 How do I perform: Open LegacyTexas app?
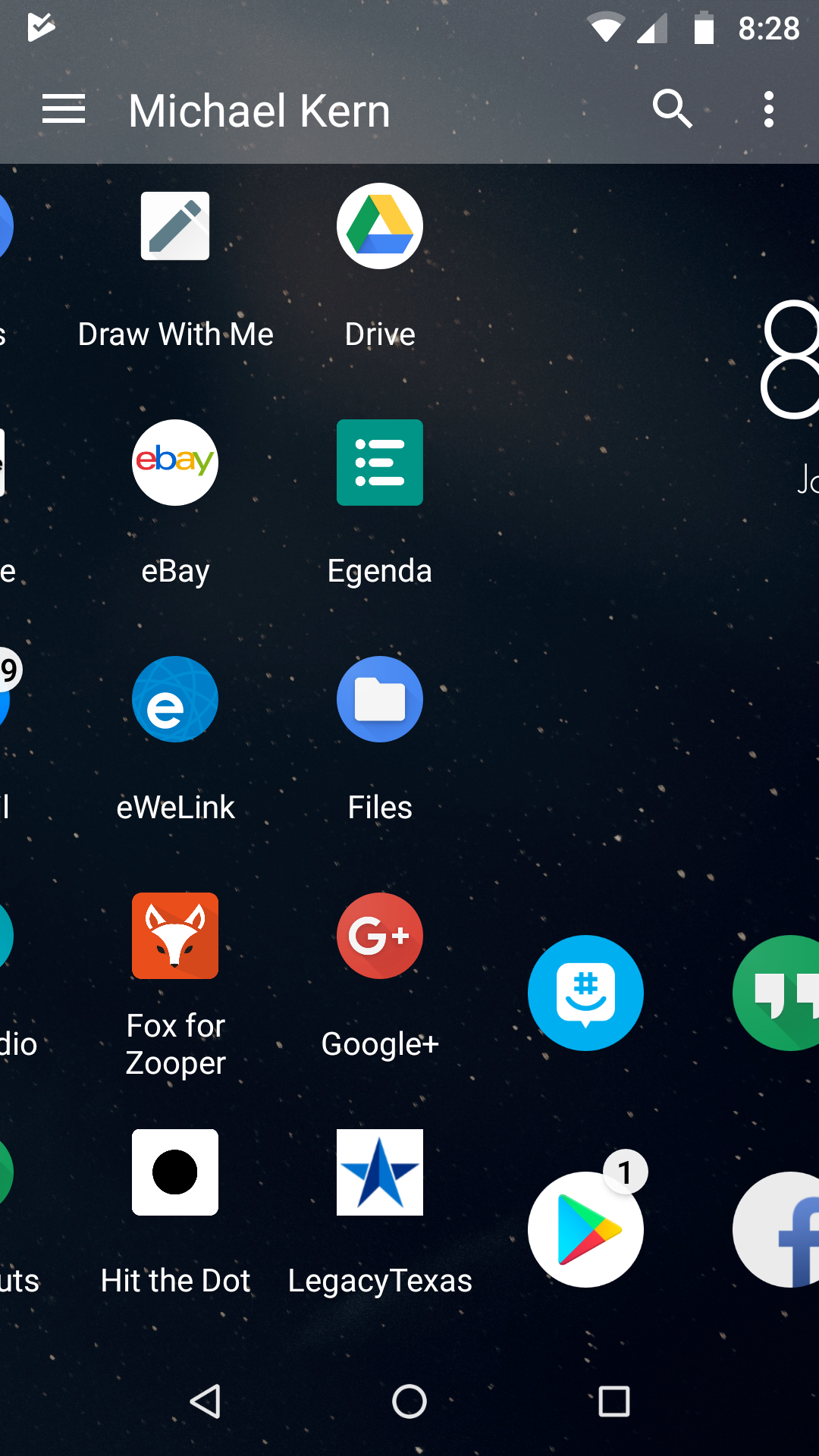pyautogui.click(x=379, y=1172)
